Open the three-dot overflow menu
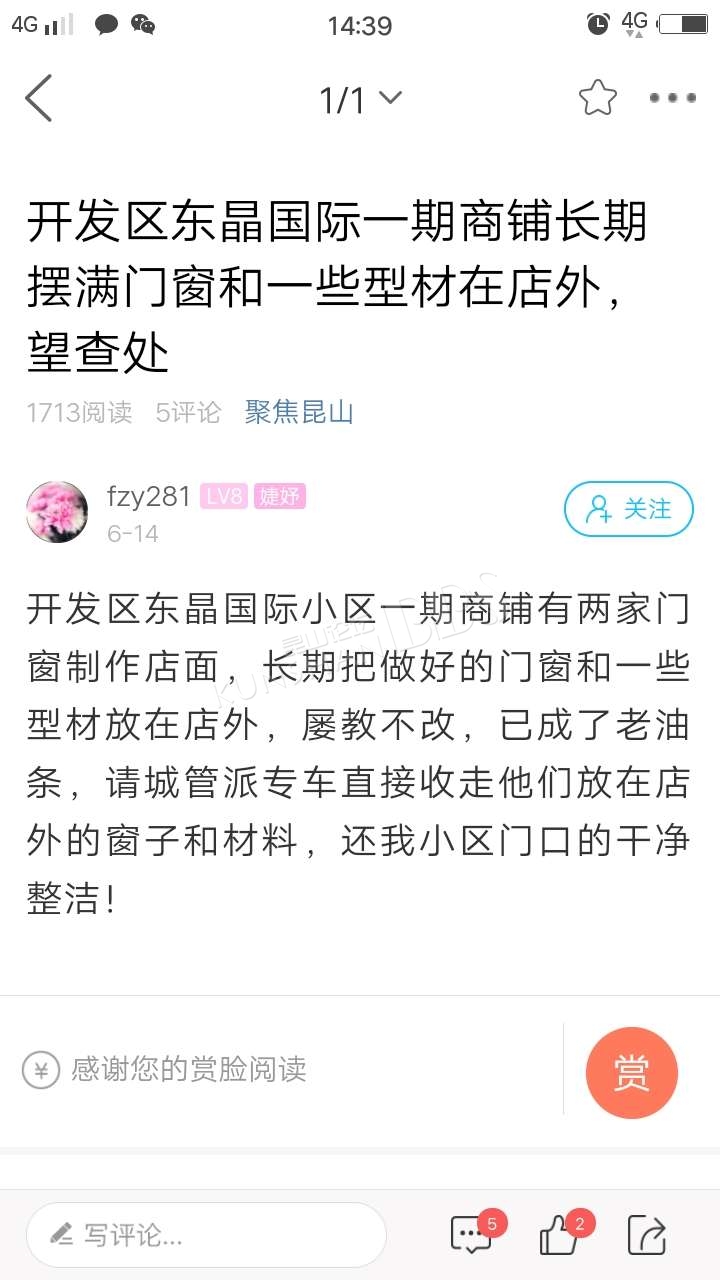Screen dimensions: 720x1280 672,98
